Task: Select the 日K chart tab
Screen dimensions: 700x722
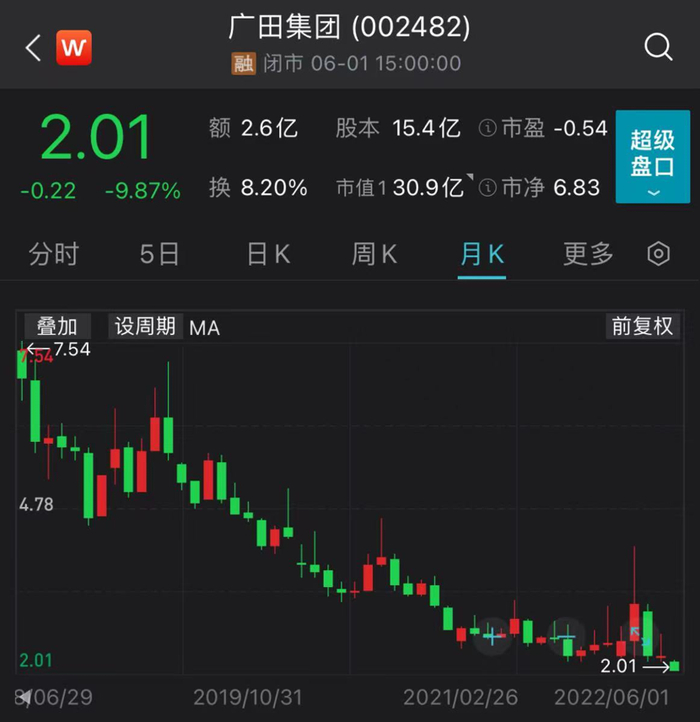Action: [x=268, y=254]
